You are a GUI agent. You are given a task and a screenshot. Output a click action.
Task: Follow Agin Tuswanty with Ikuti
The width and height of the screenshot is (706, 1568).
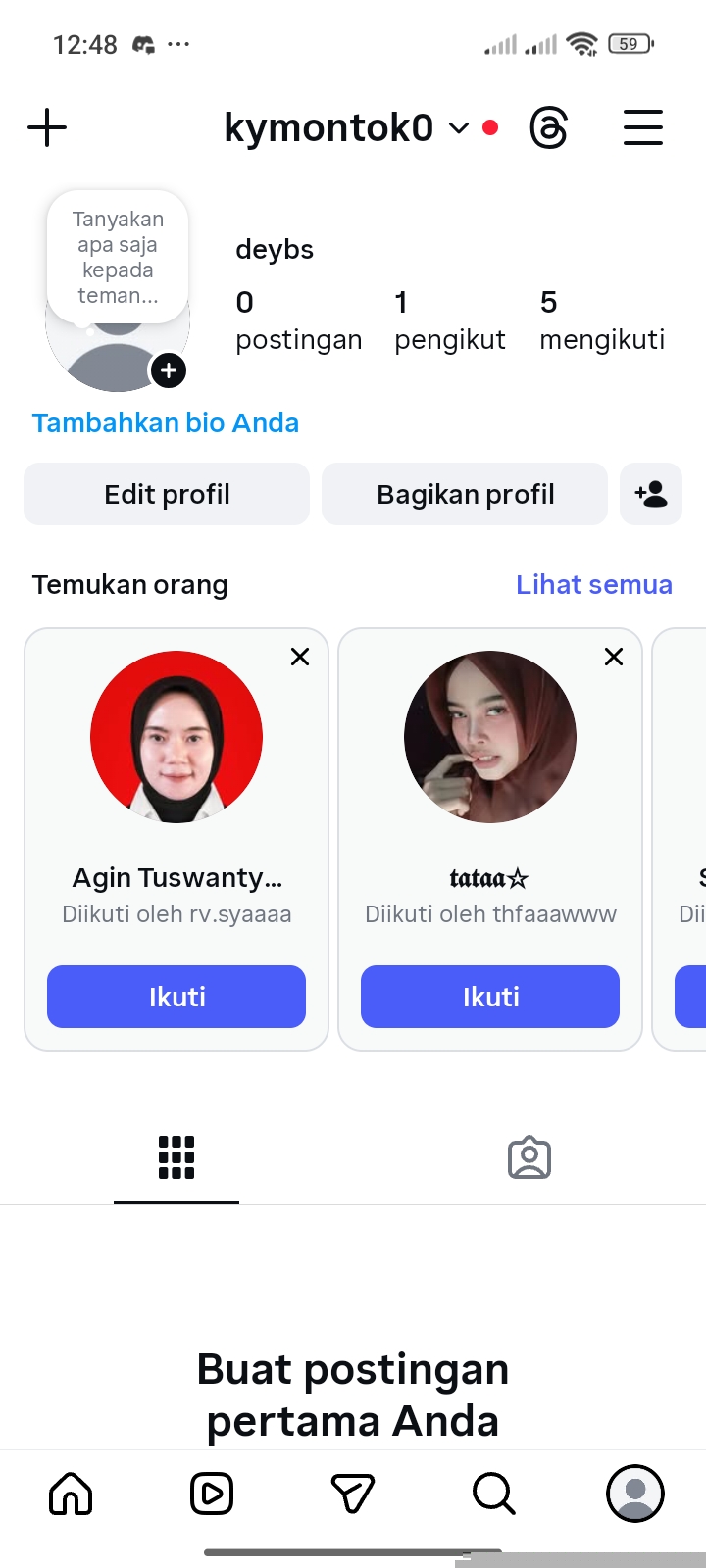(176, 997)
